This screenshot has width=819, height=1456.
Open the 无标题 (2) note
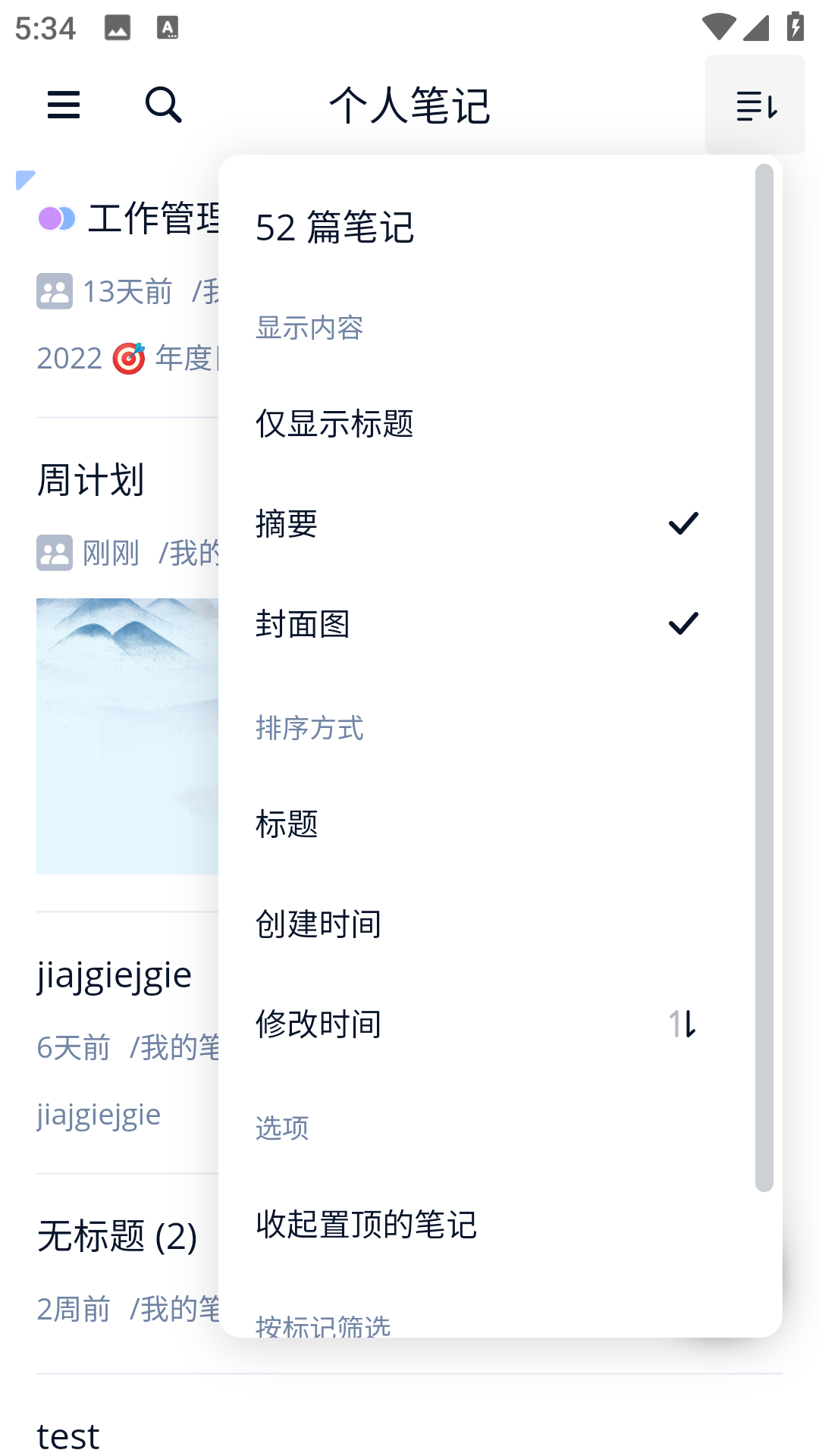point(118,1237)
